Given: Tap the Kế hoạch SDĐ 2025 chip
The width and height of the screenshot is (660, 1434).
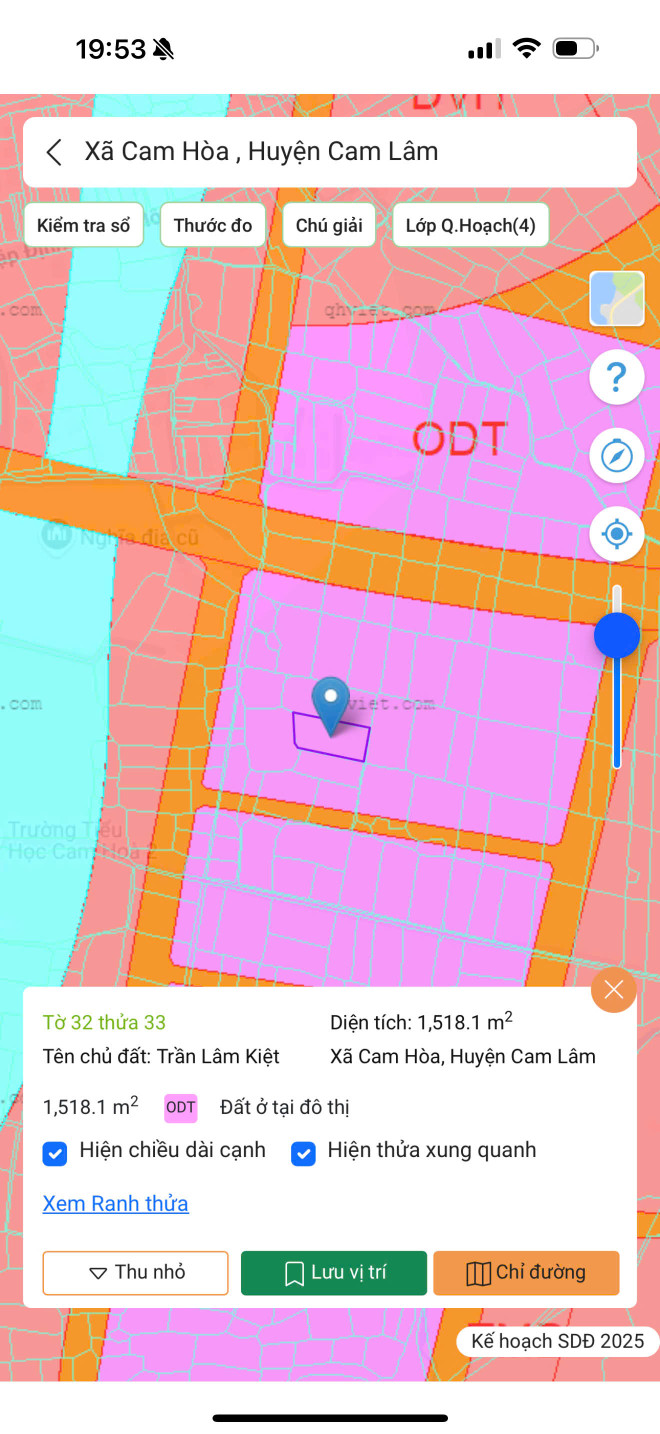Looking at the screenshot, I should point(557,1341).
